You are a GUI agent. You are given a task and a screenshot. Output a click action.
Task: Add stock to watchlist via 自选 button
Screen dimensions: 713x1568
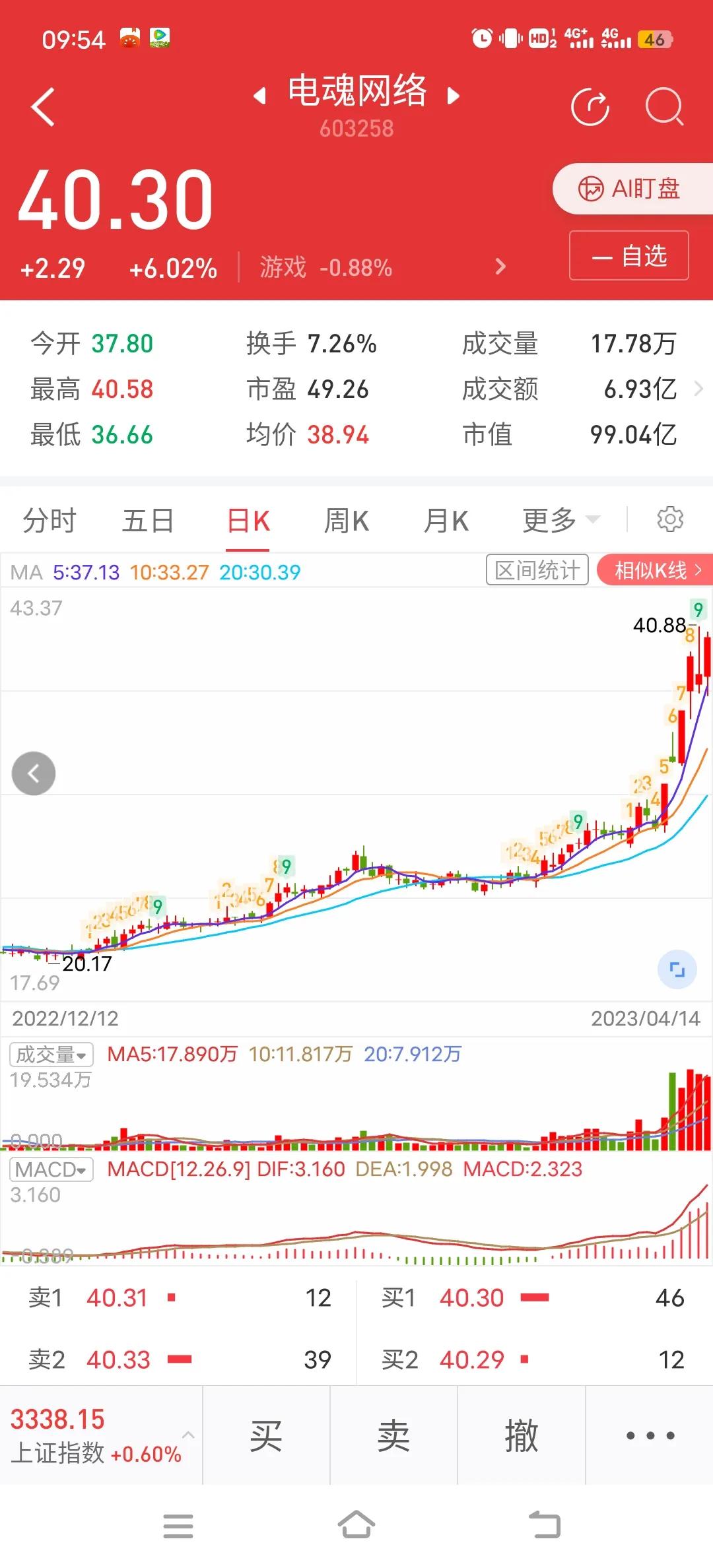point(628,256)
